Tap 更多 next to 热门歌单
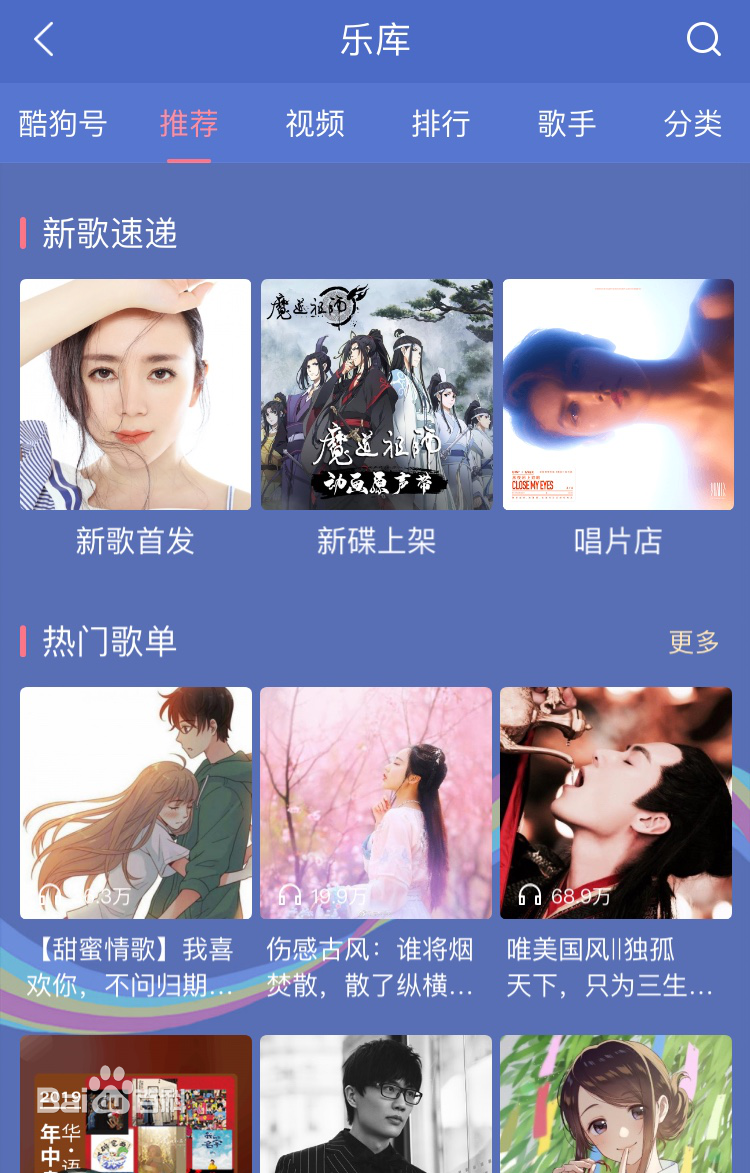 point(694,642)
